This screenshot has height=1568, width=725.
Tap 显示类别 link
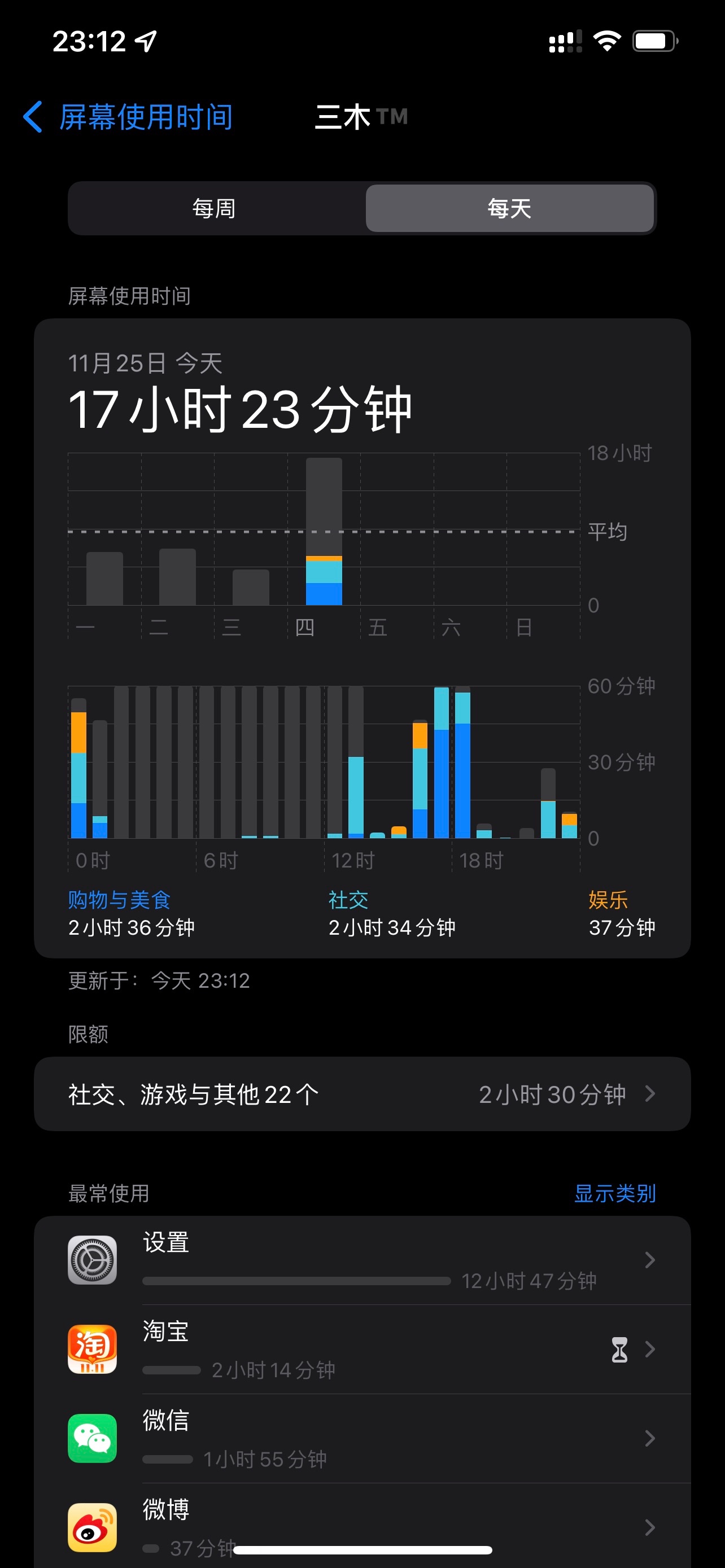coord(614,1193)
